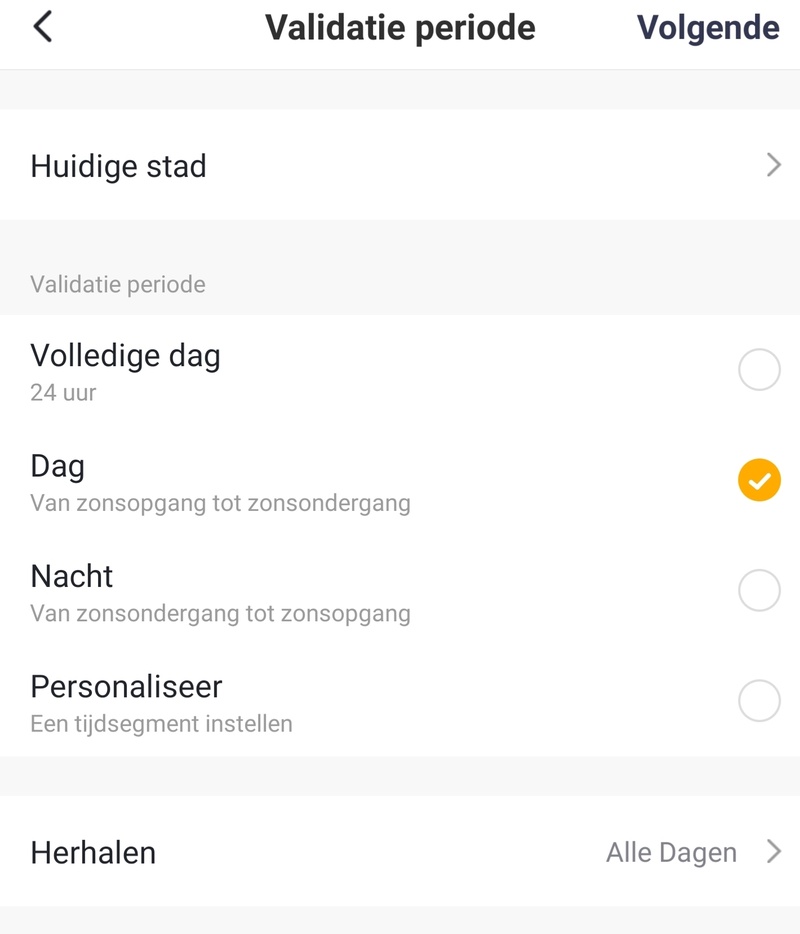Open the Huidige stad setting
800x934 pixels.
400,165
